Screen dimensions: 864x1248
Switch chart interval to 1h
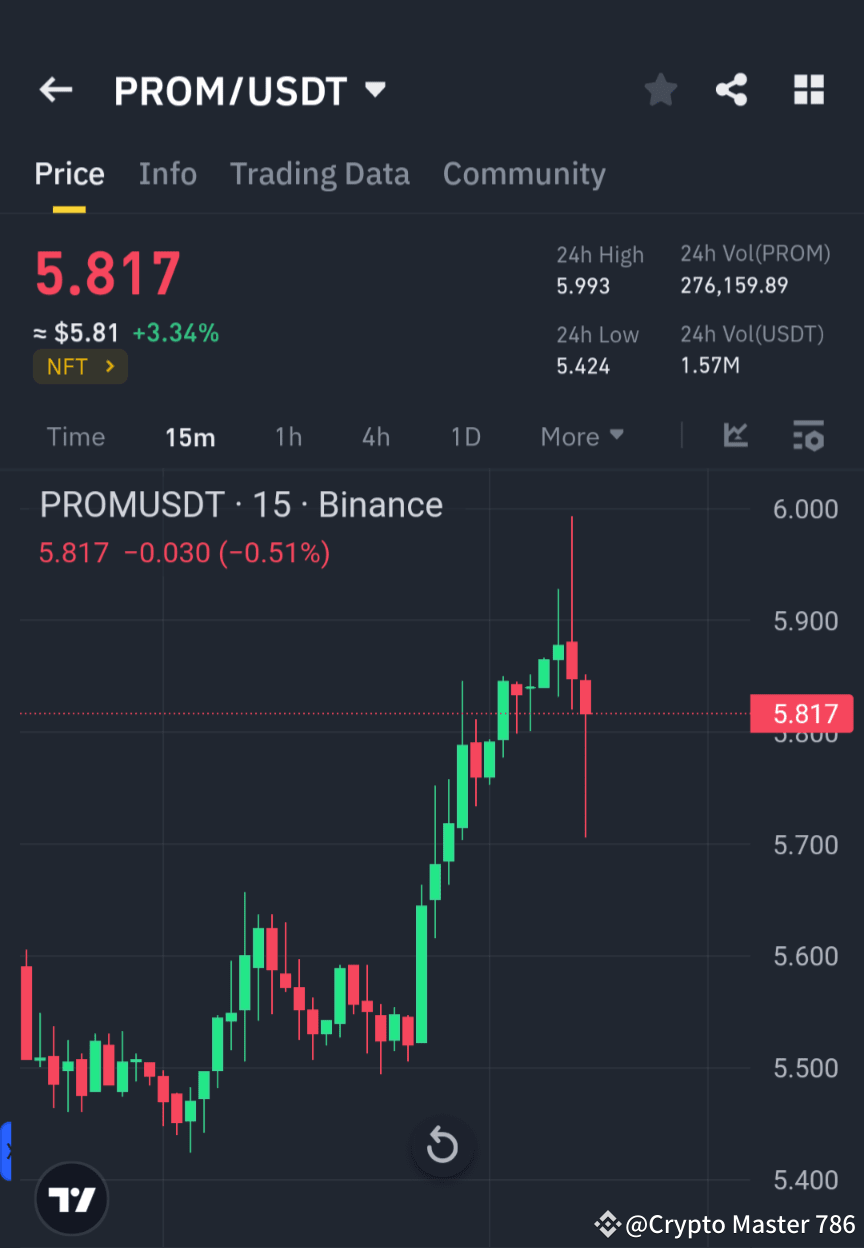click(288, 436)
